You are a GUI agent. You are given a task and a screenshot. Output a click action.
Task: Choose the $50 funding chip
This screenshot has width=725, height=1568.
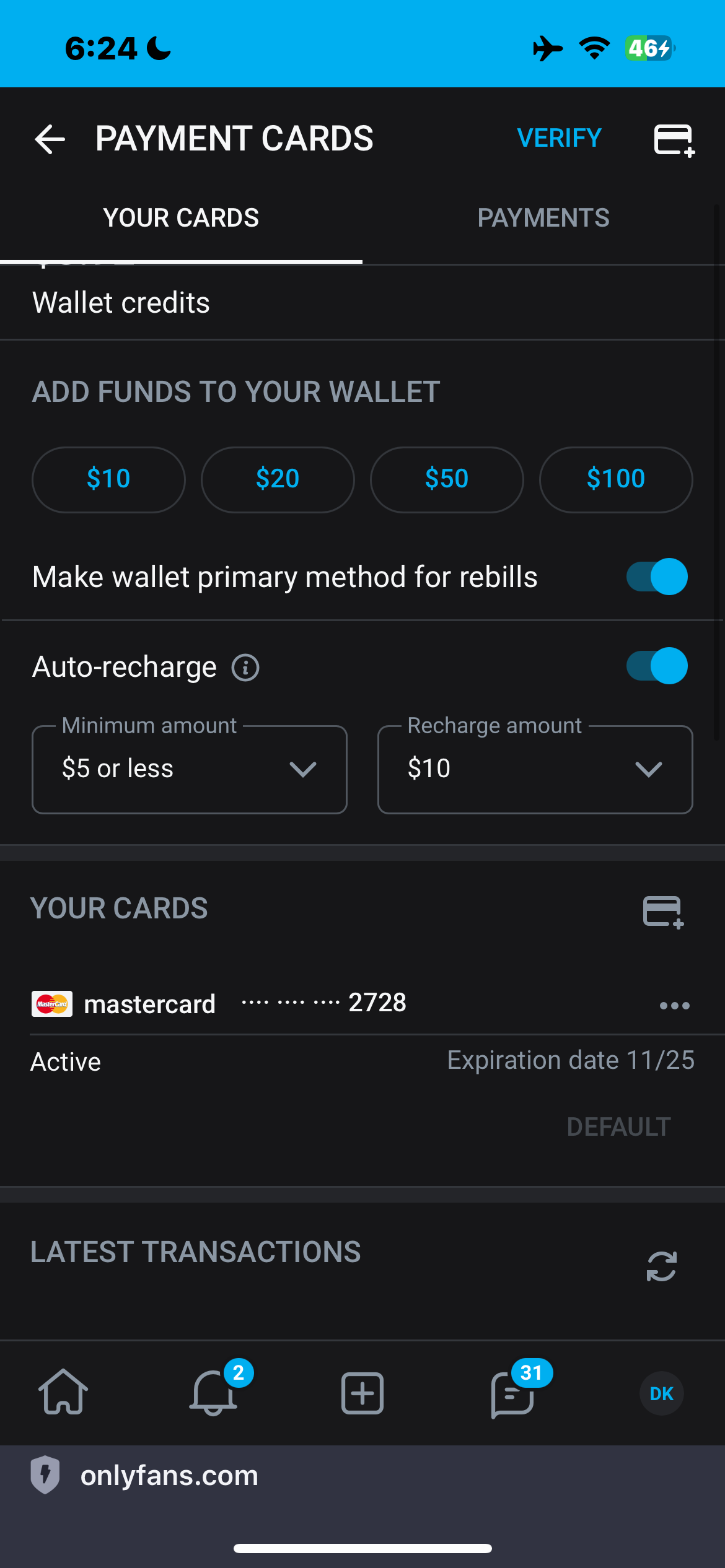click(447, 479)
